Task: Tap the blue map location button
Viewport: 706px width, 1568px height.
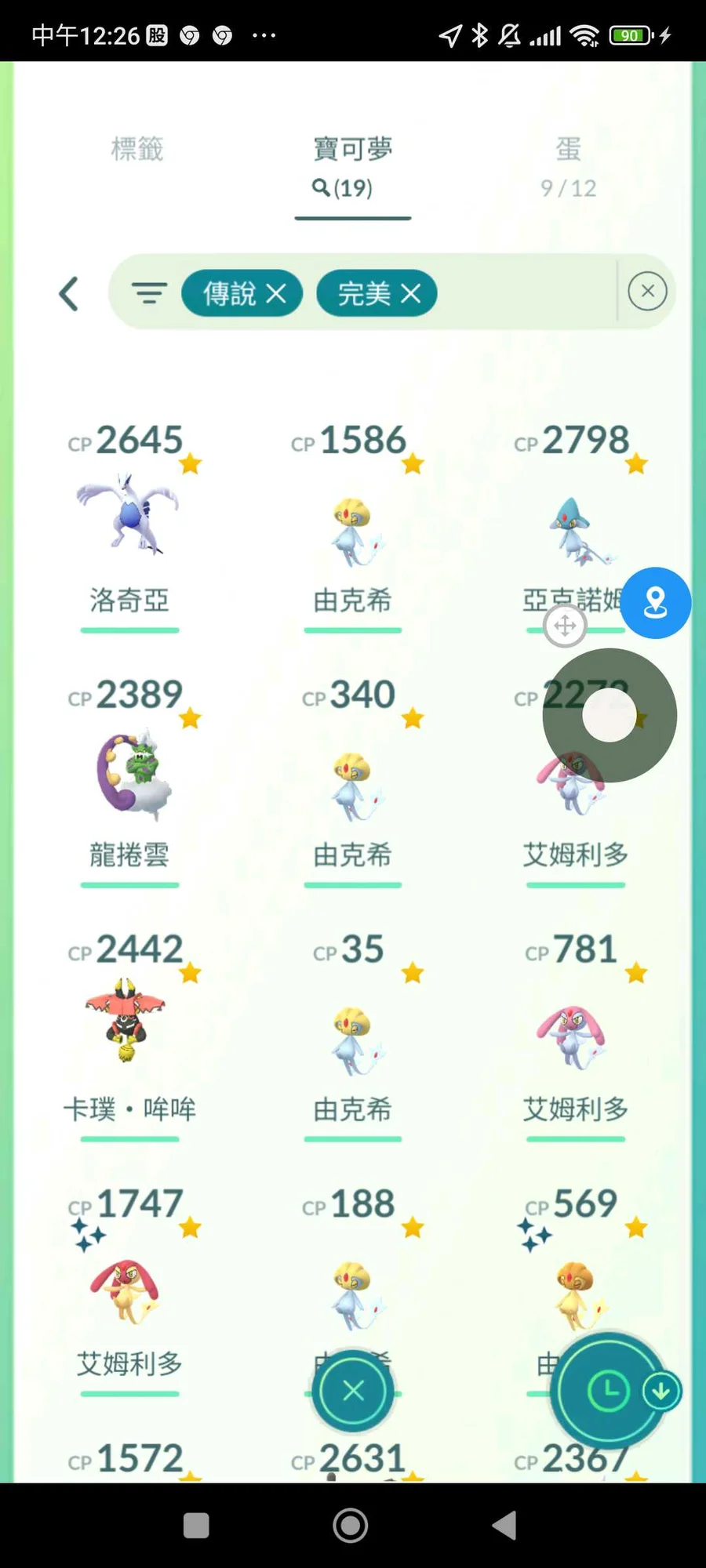Action: point(656,603)
